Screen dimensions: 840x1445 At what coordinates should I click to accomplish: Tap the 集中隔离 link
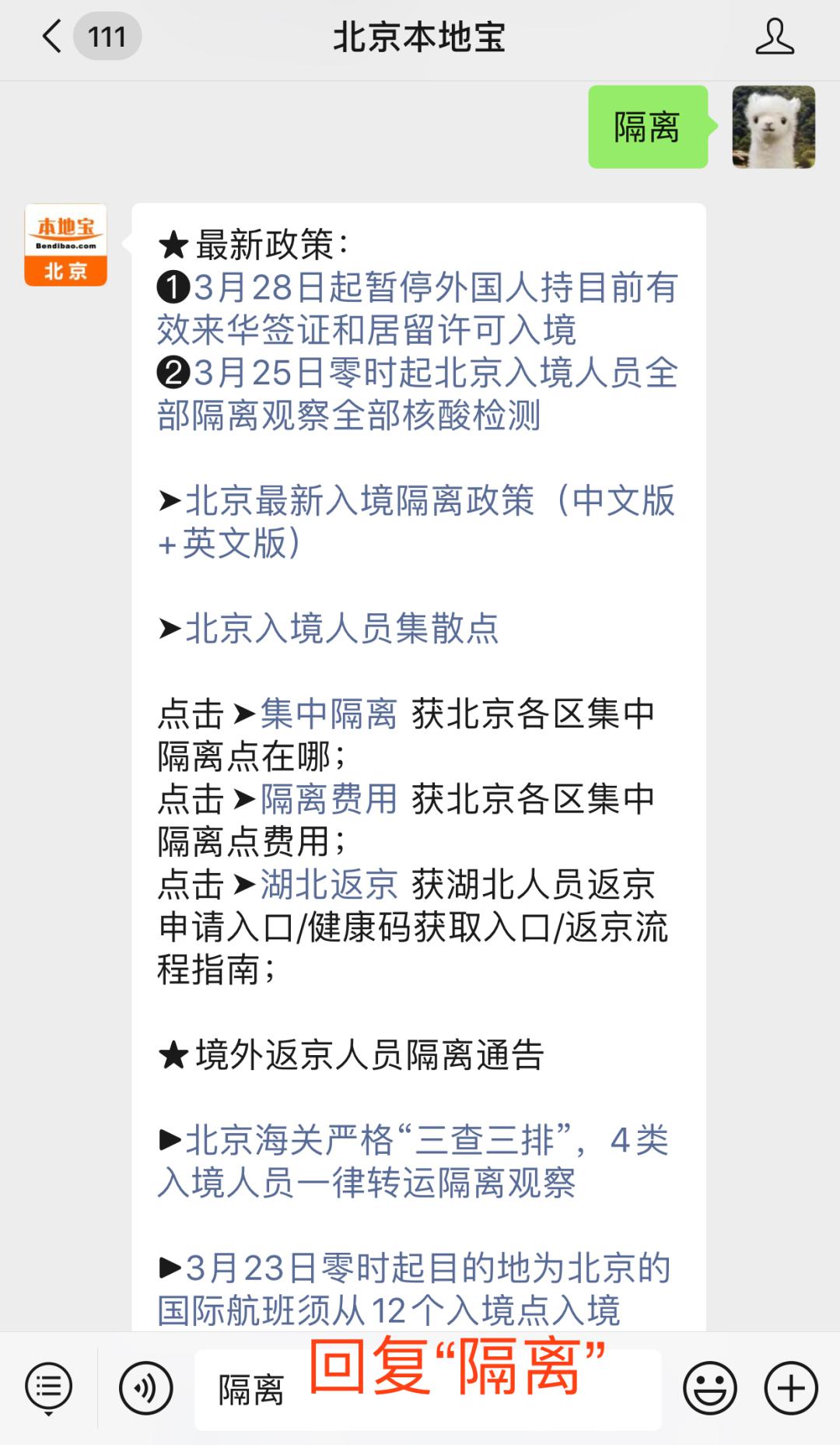[328, 714]
